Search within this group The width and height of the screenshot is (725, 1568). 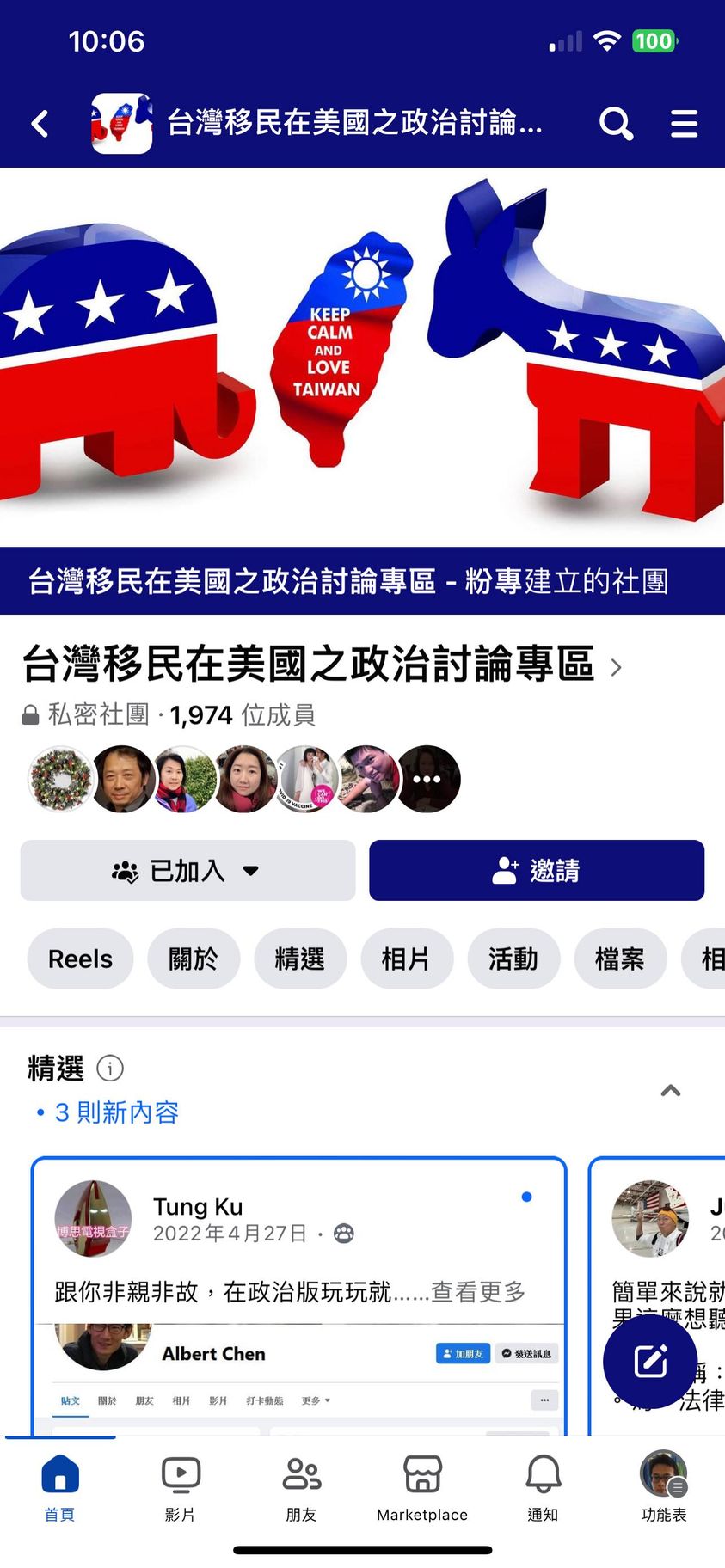[616, 124]
